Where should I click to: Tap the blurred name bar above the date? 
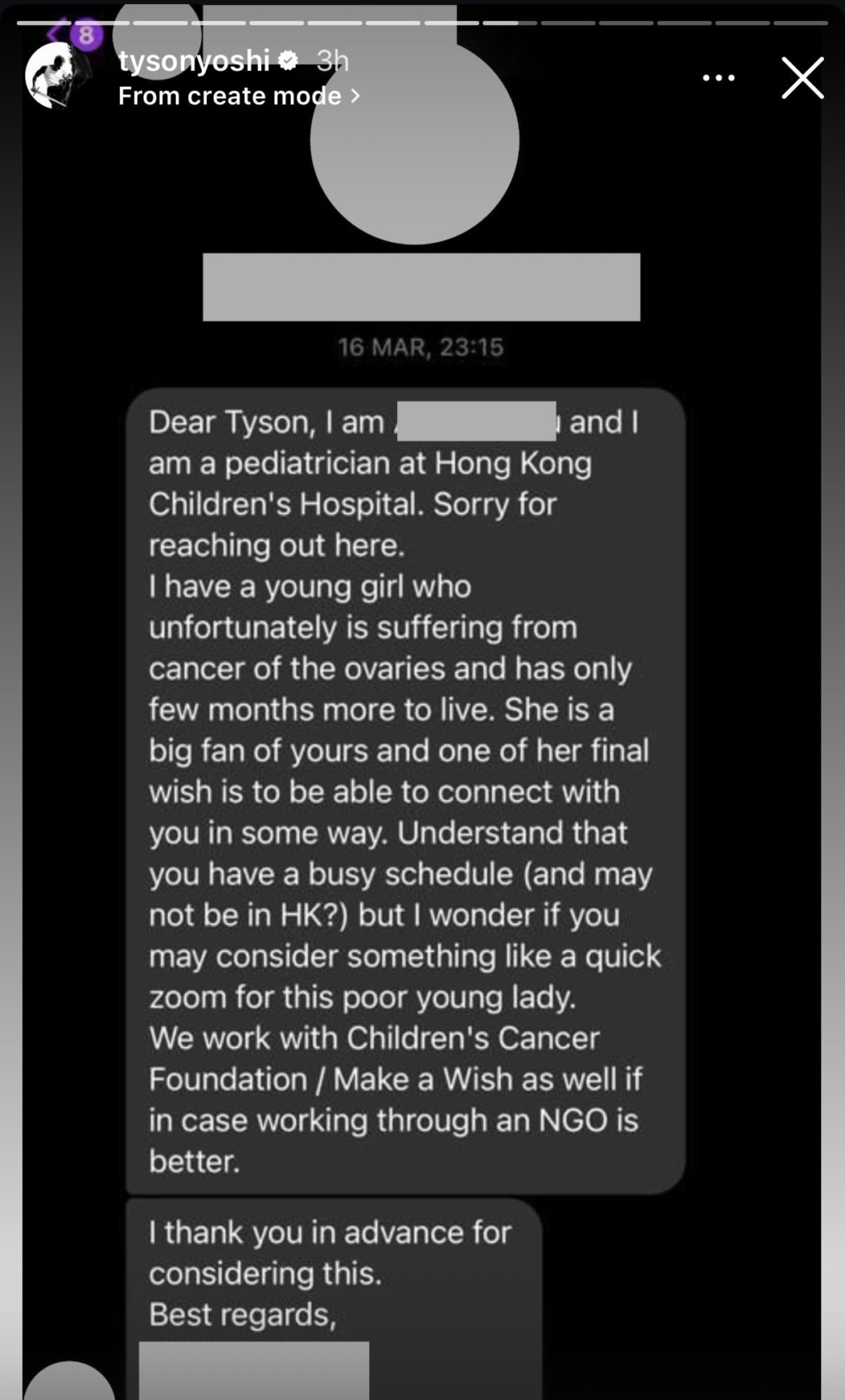(x=422, y=287)
